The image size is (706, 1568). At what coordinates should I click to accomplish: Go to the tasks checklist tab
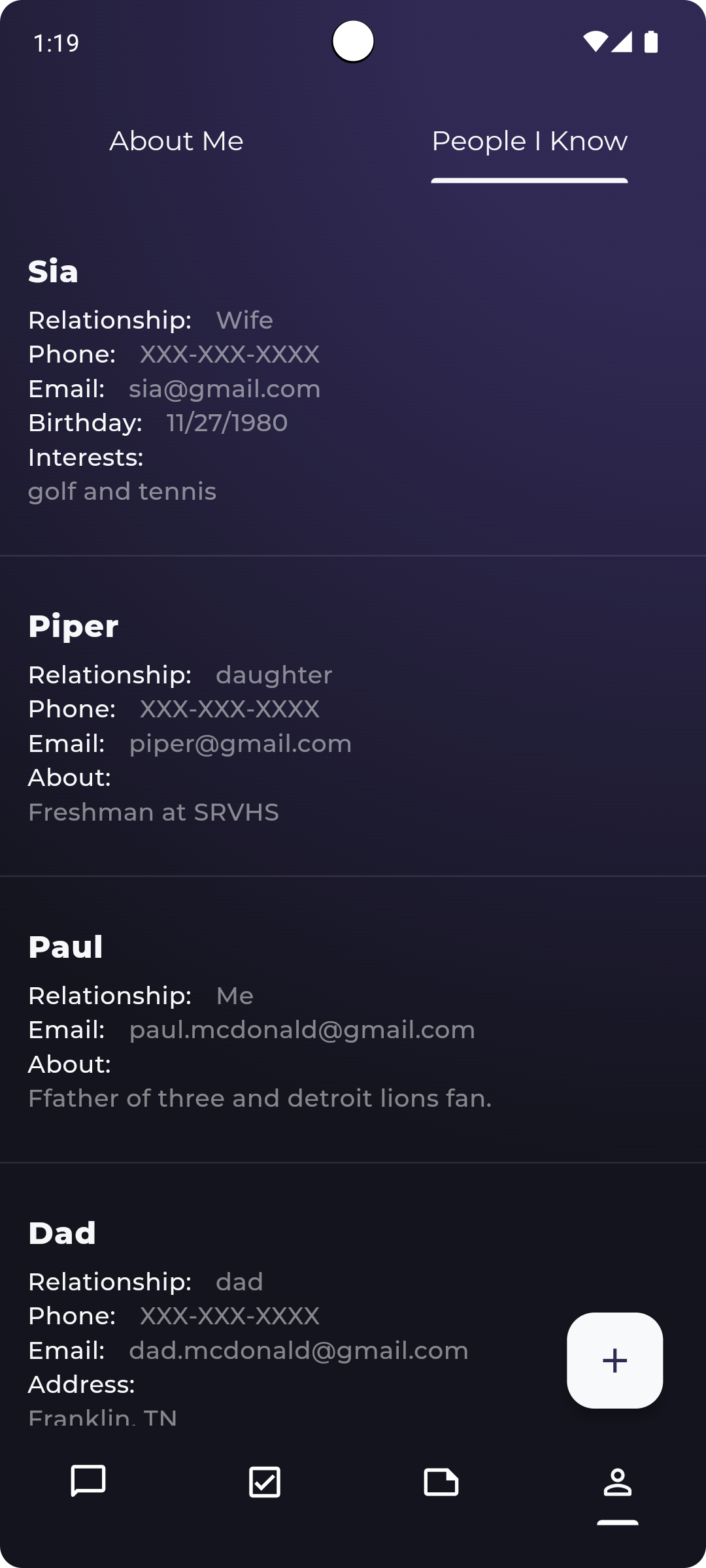pyautogui.click(x=265, y=1481)
